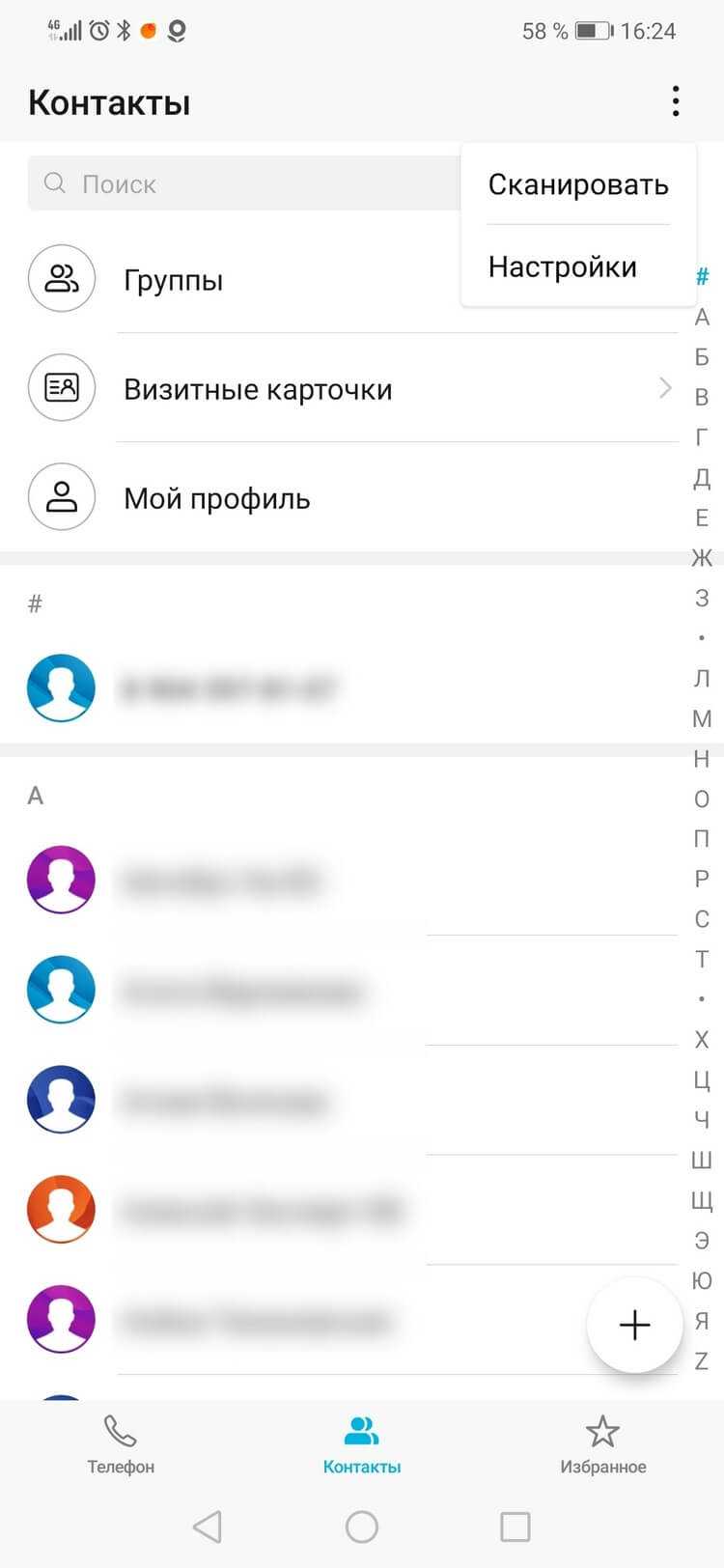Jump to letter С in index
This screenshot has width=724, height=1568.
[702, 919]
